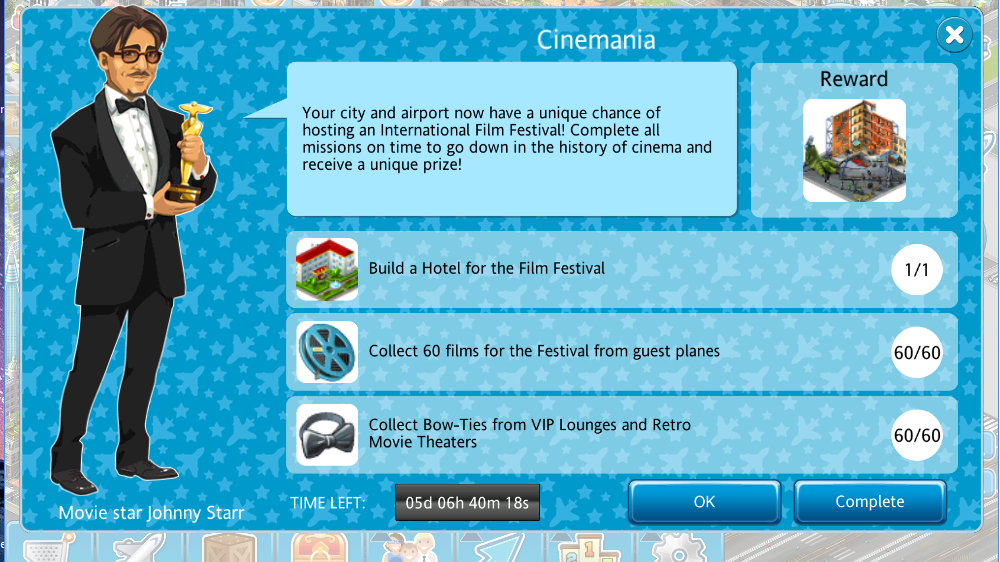Open the Collect Bow-Ties mission
Image resolution: width=1000 pixels, height=562 pixels.
tap(620, 435)
